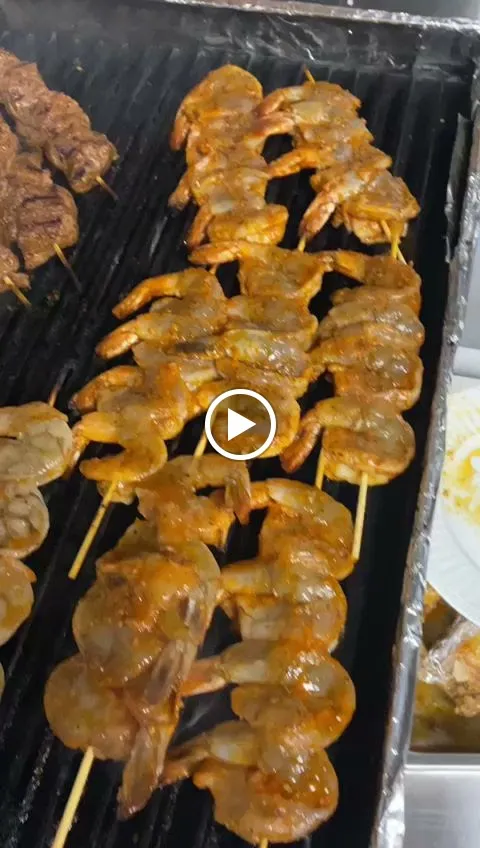
Task: Play the grilled shrimp skewers video
Action: click(241, 425)
